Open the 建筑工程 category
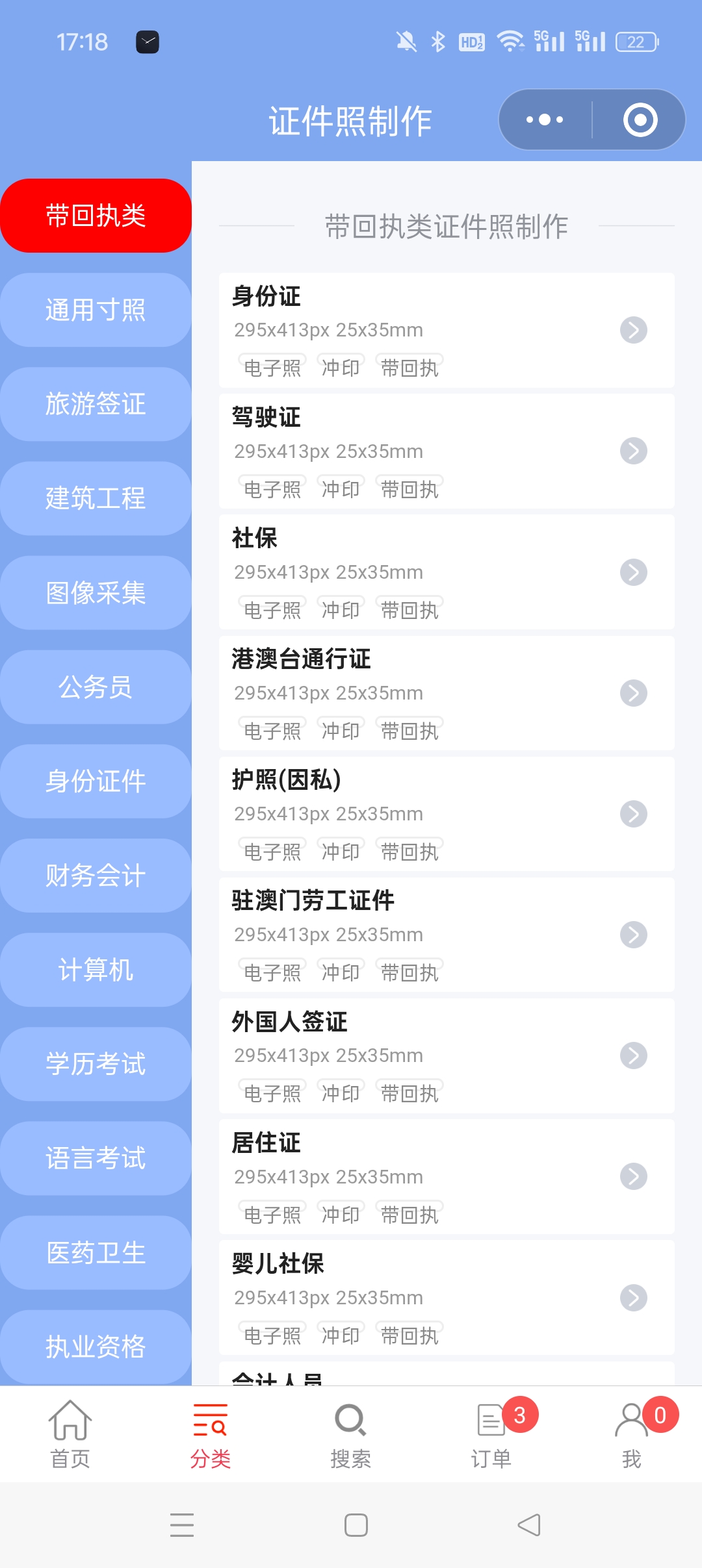702x1568 pixels. click(x=96, y=498)
